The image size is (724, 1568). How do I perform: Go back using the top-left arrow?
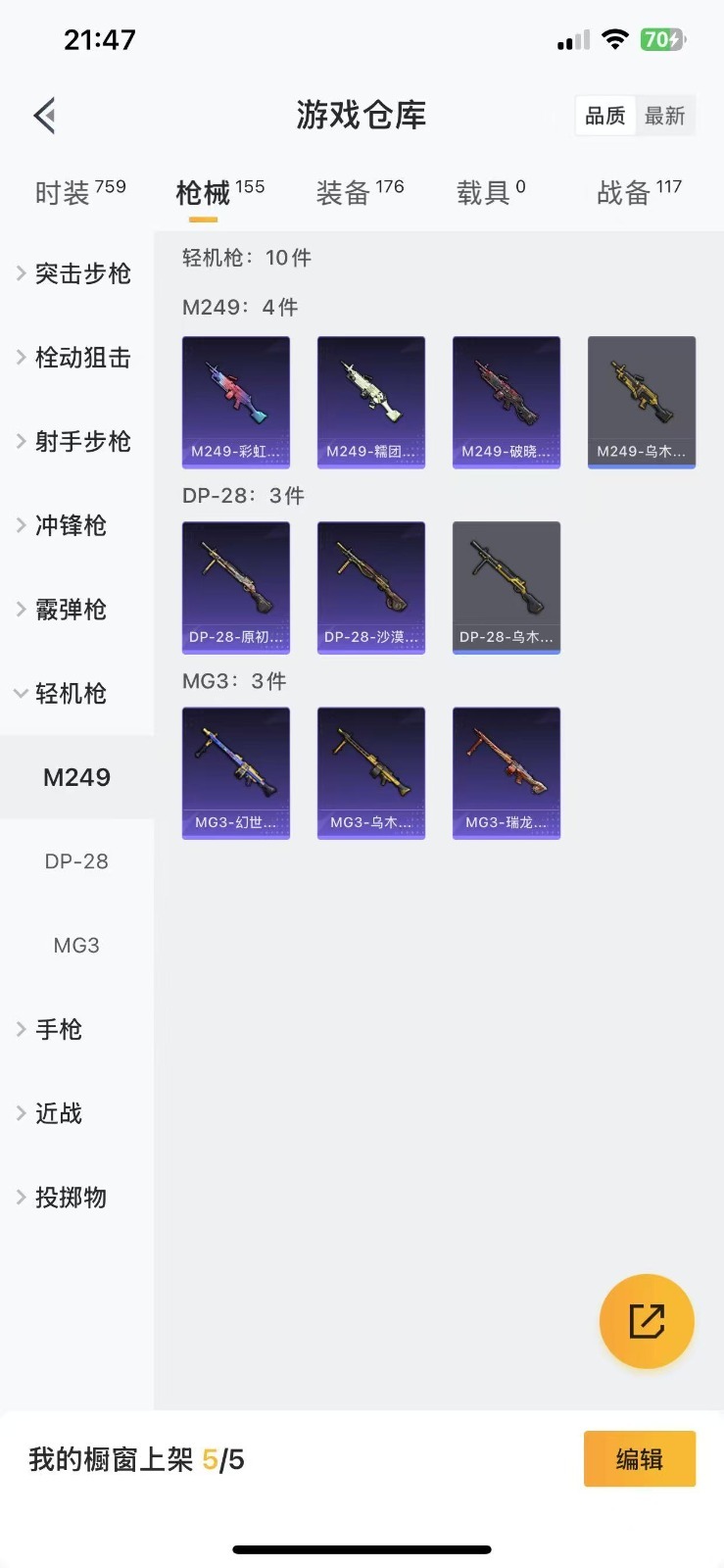click(45, 116)
